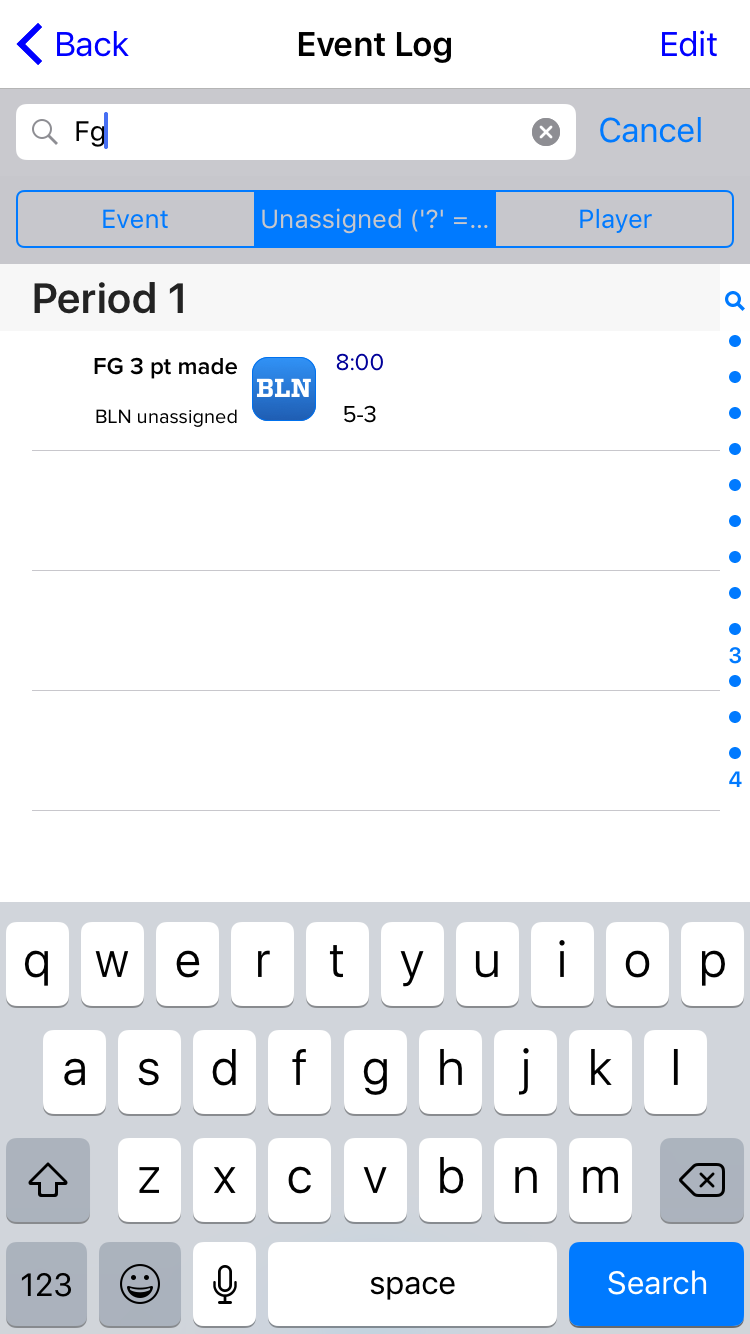The height and width of the screenshot is (1334, 750).
Task: Switch to the Event segment
Action: pyautogui.click(x=135, y=219)
